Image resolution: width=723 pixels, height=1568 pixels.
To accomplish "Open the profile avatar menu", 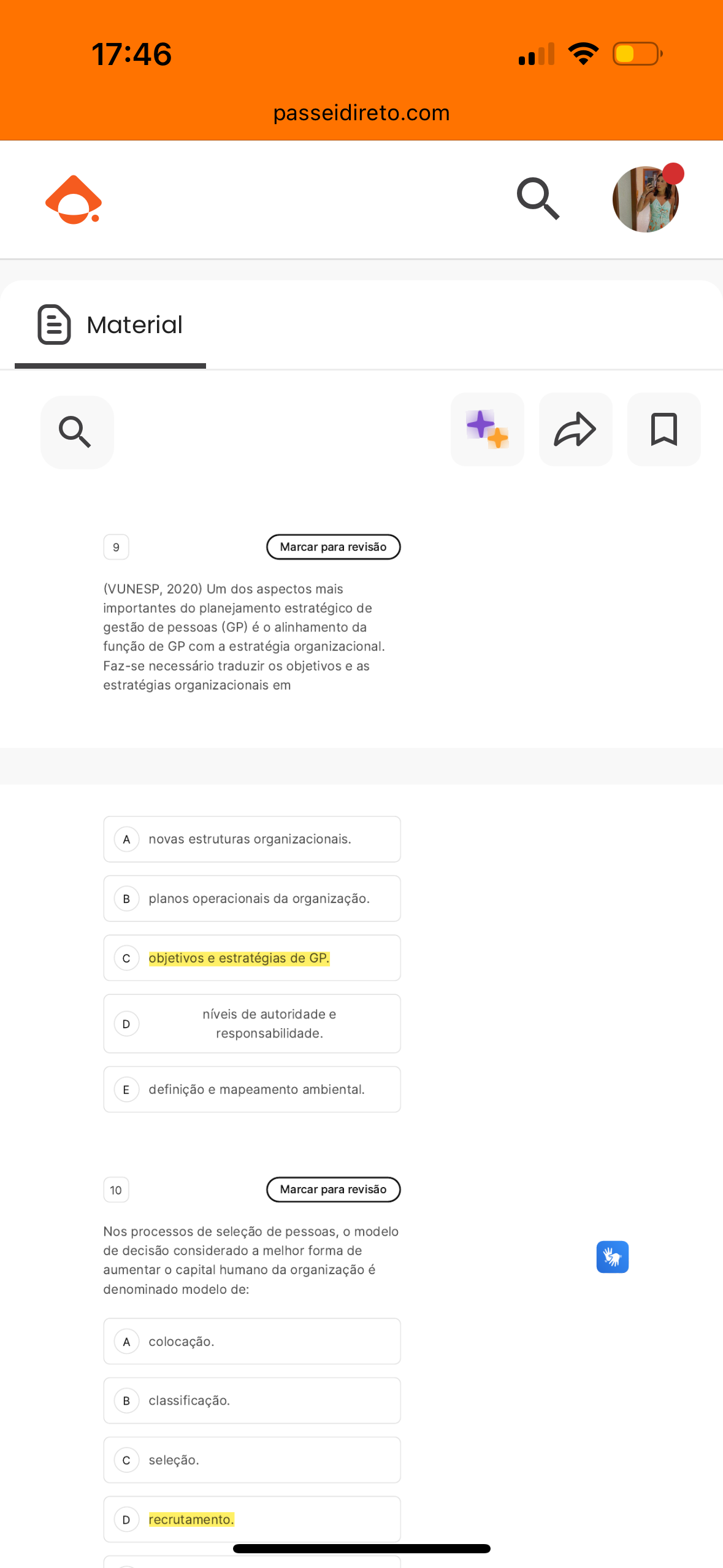I will [x=646, y=199].
